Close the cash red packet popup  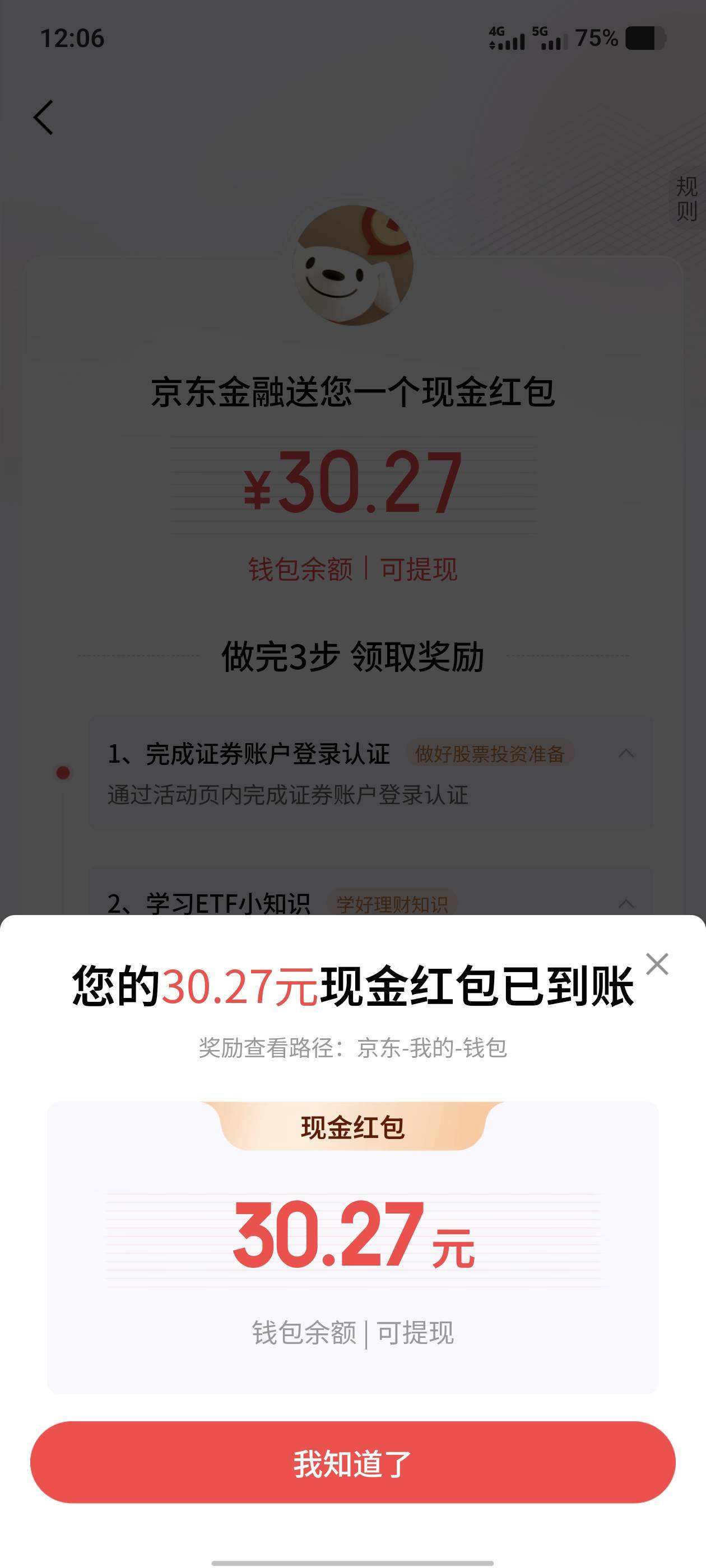(657, 964)
